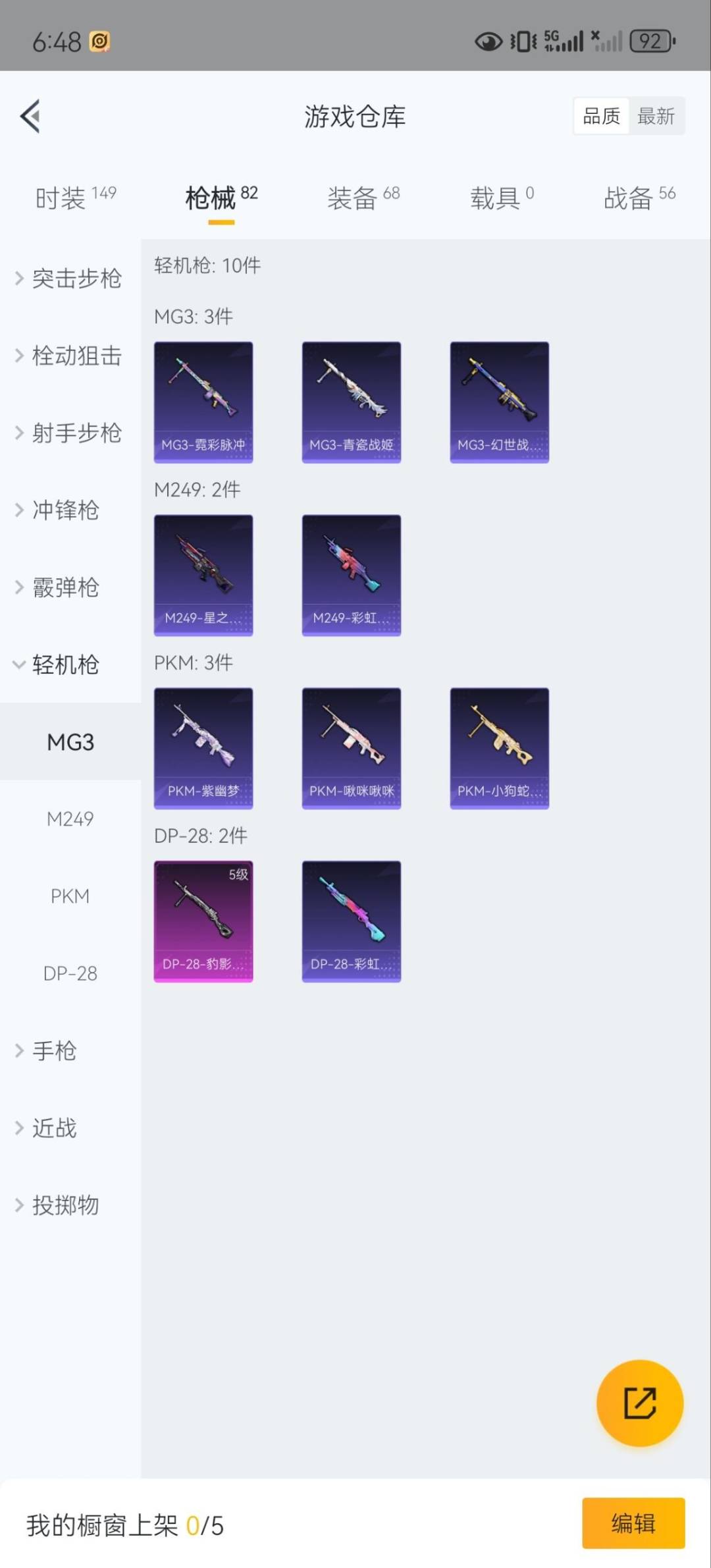Expand the 栓动狙击 category
This screenshot has width=711, height=1568.
coord(70,356)
